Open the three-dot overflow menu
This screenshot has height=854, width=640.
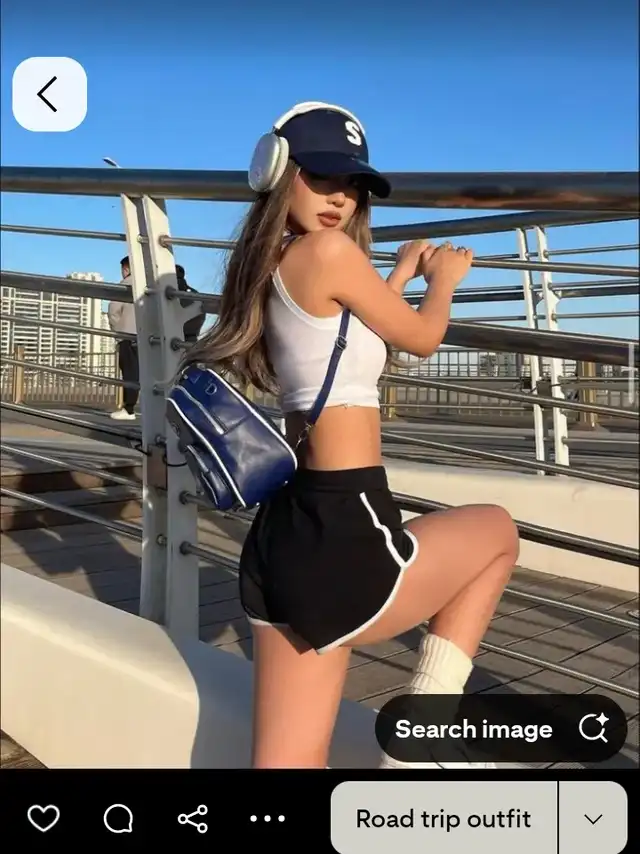(267, 818)
